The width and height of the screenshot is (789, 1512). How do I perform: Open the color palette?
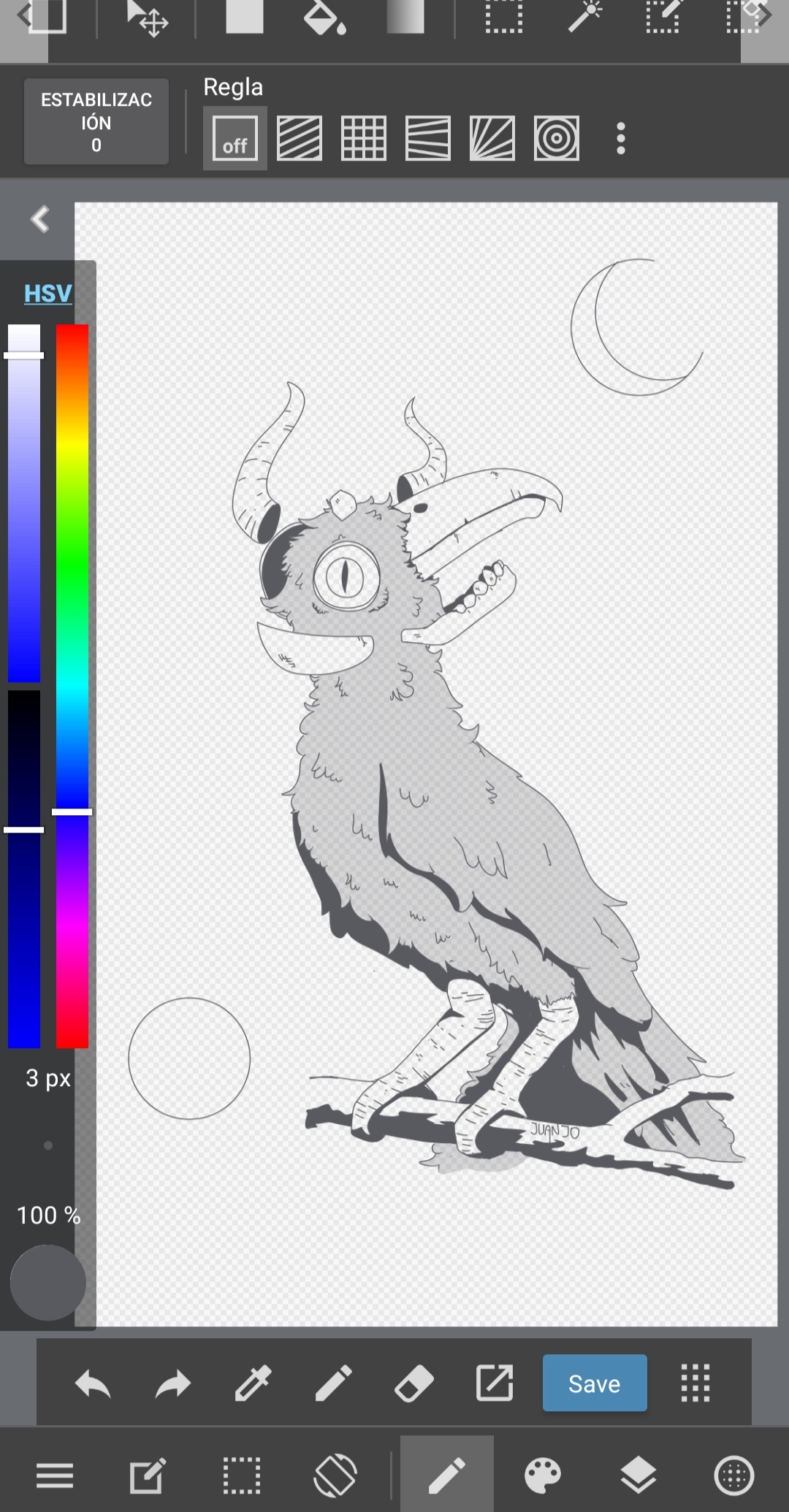[x=543, y=1475]
